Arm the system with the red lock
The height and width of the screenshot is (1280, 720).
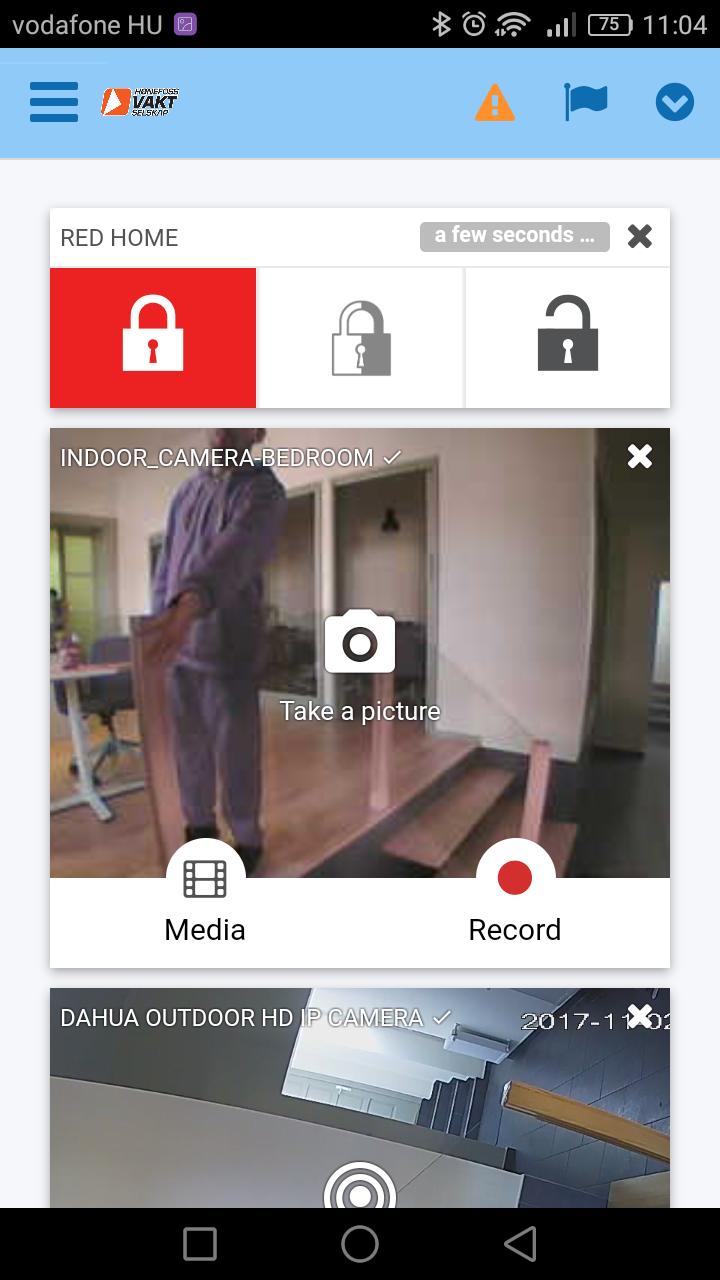click(153, 338)
